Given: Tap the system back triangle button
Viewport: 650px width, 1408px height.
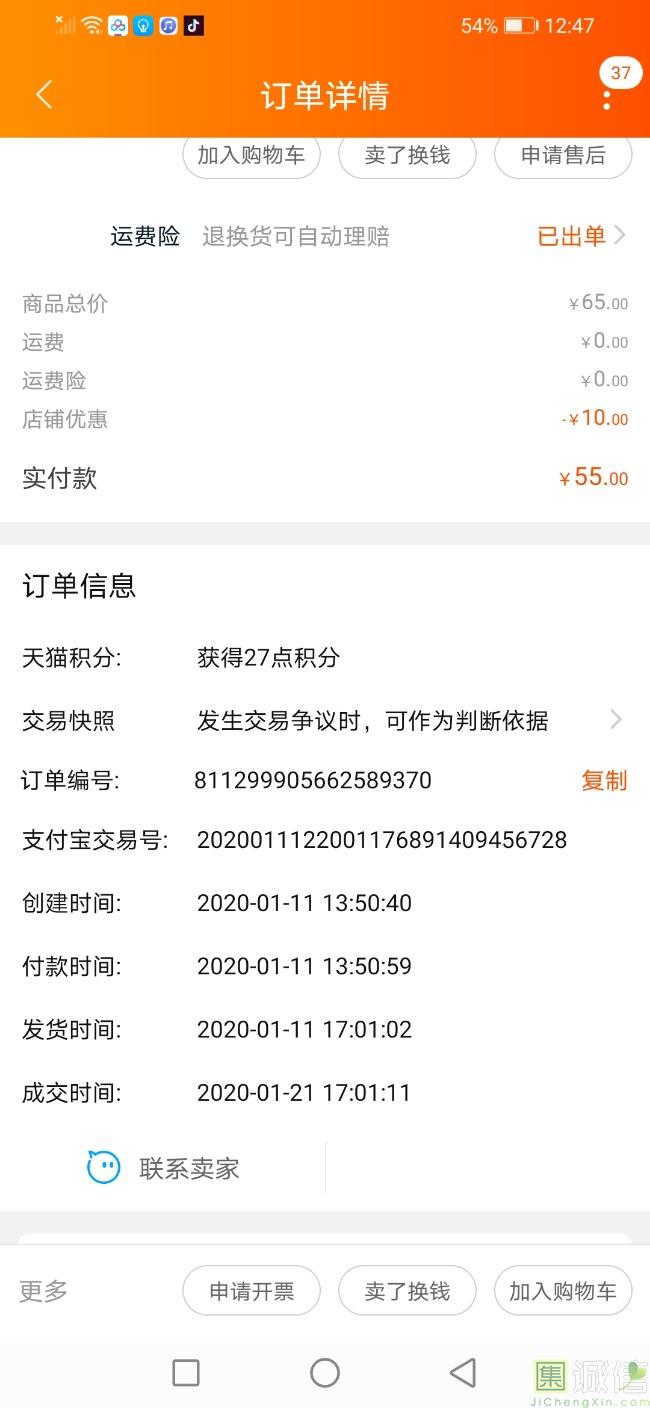Looking at the screenshot, I should (x=462, y=1373).
